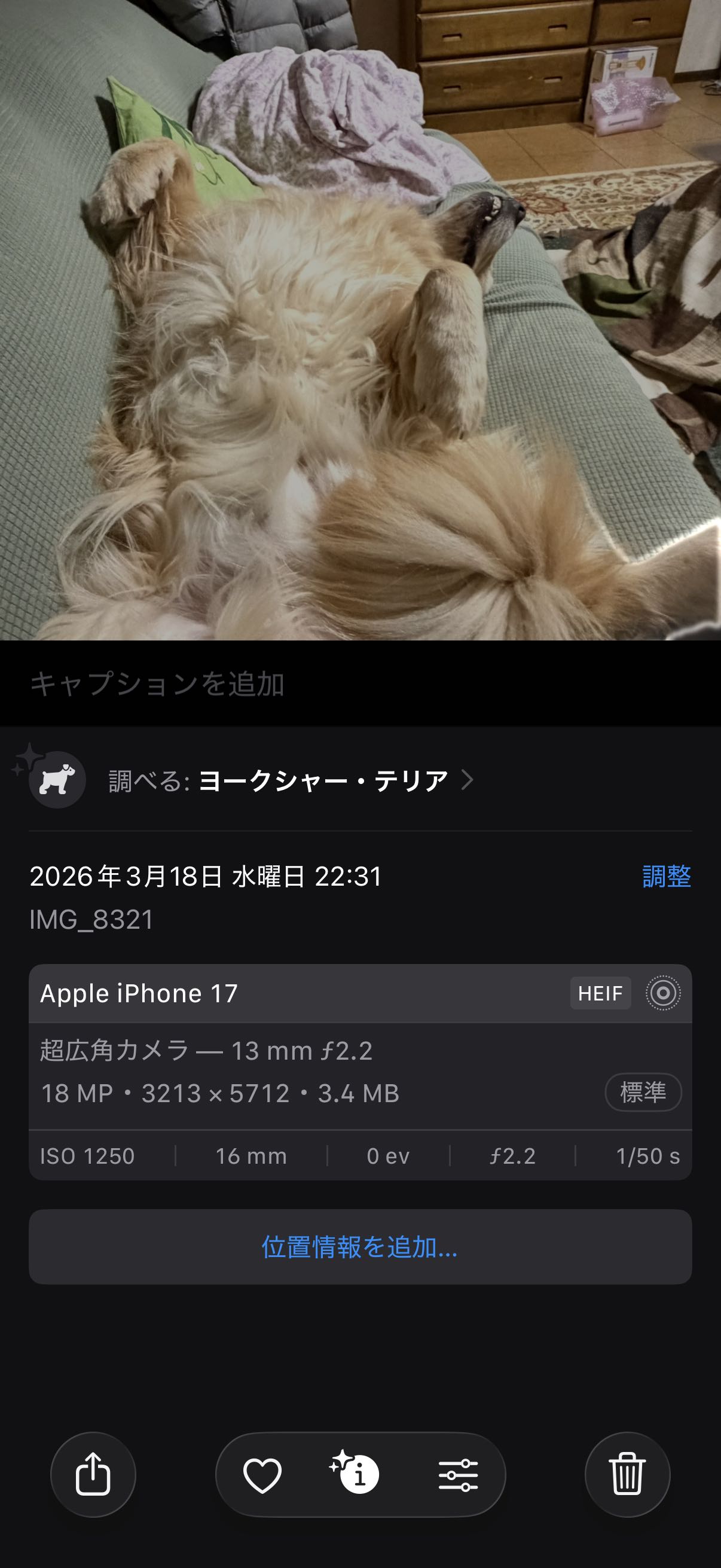Tap 位置情報を追加 to add a location

click(359, 1247)
